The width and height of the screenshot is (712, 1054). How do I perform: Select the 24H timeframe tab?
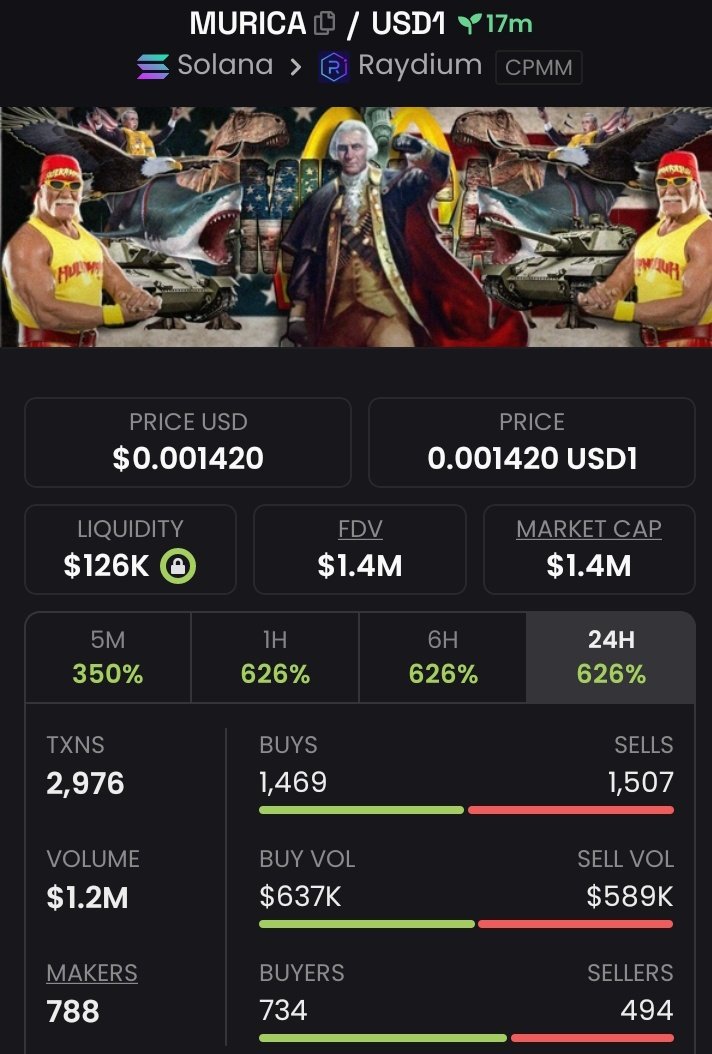click(x=610, y=657)
